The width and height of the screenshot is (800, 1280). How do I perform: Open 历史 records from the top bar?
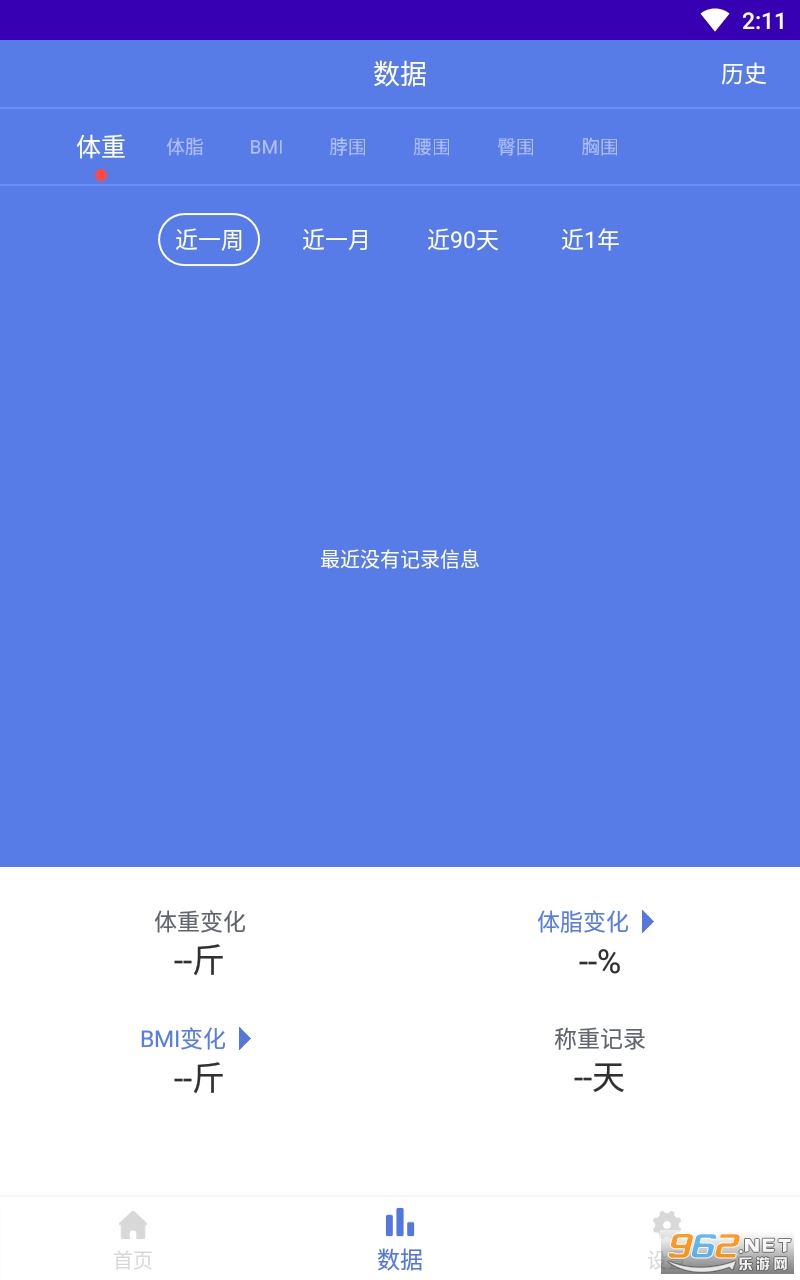(x=743, y=74)
